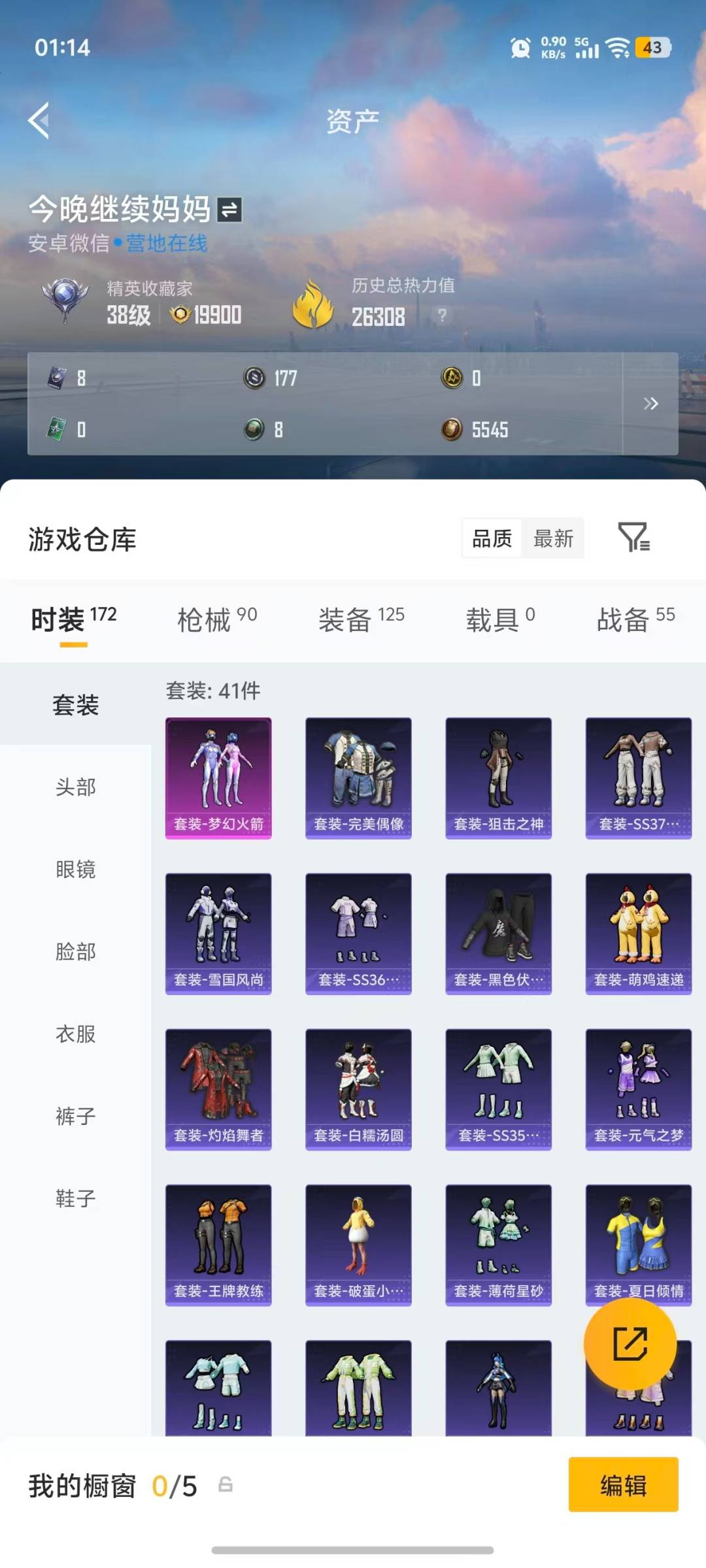
Task: Tap the 精英收藏家 38级 badge icon
Action: [x=67, y=300]
